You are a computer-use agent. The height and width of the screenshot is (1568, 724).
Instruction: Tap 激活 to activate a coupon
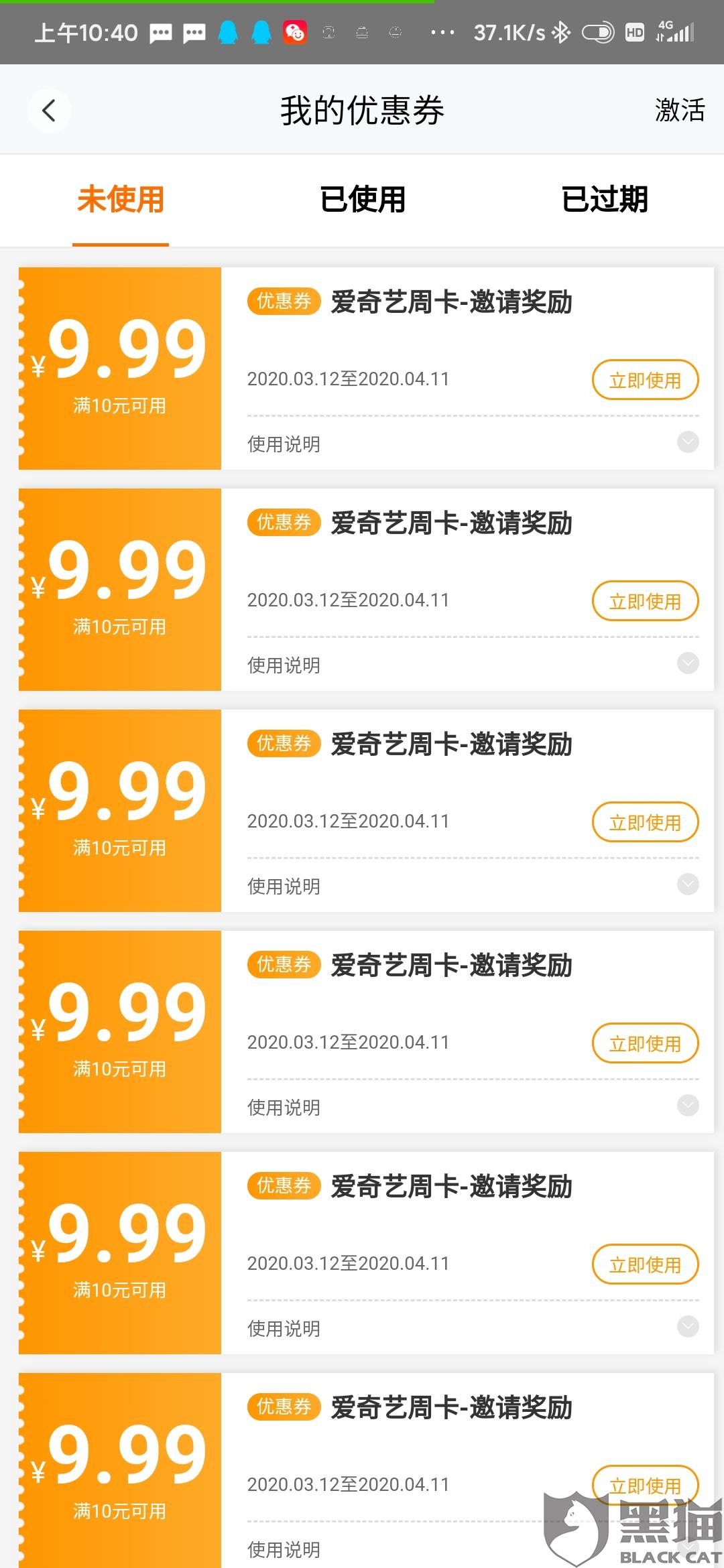(x=680, y=110)
